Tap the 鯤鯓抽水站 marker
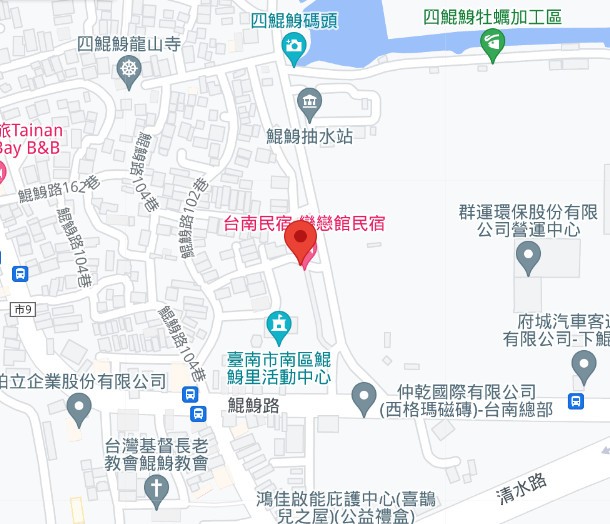 309,101
